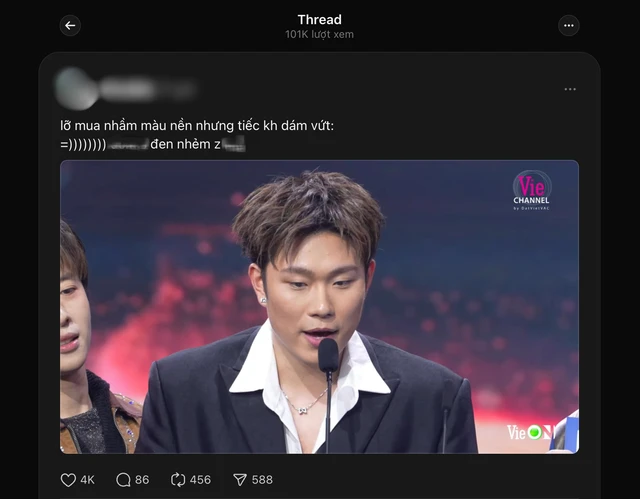Open the 86 comments on this post
This screenshot has width=640, height=499.
point(124,480)
